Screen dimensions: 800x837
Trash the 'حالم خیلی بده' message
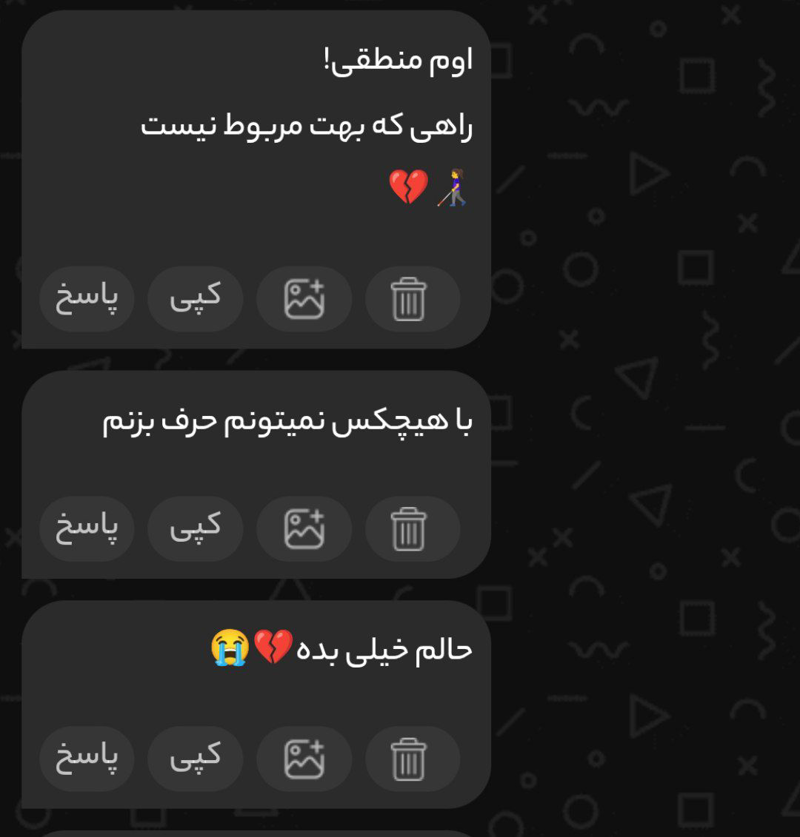tap(408, 758)
